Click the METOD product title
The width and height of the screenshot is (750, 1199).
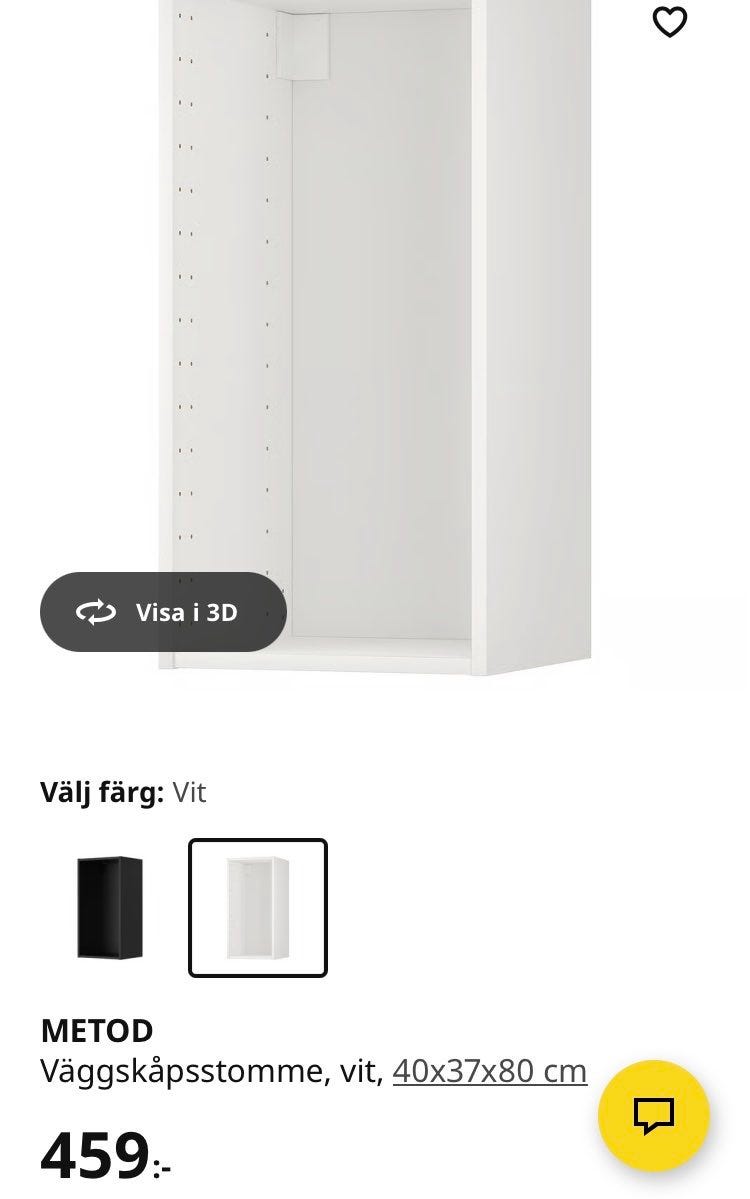(x=96, y=1031)
